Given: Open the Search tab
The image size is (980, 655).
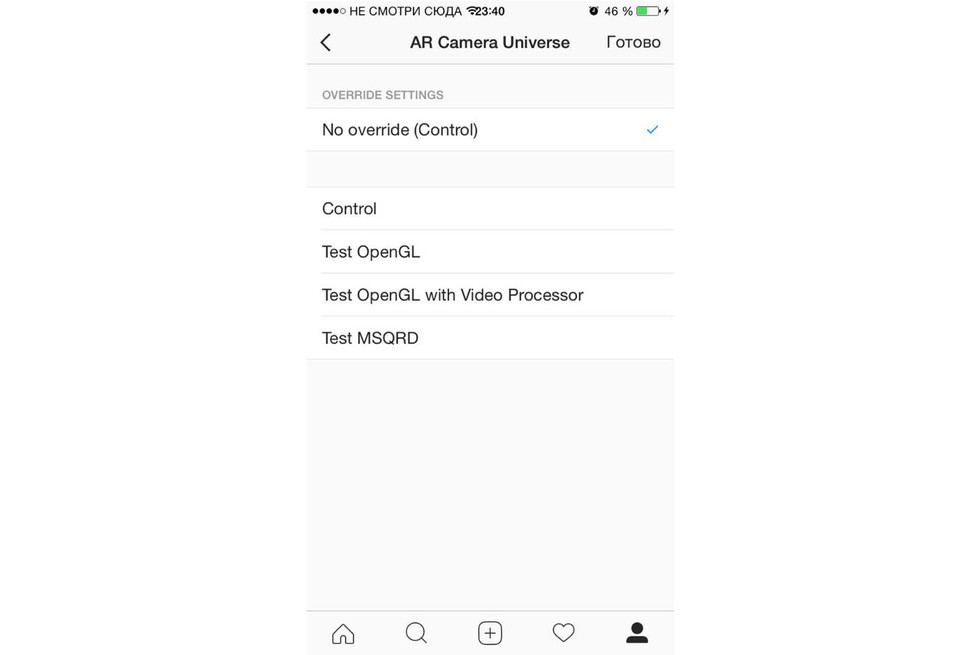Looking at the screenshot, I should click(x=416, y=633).
